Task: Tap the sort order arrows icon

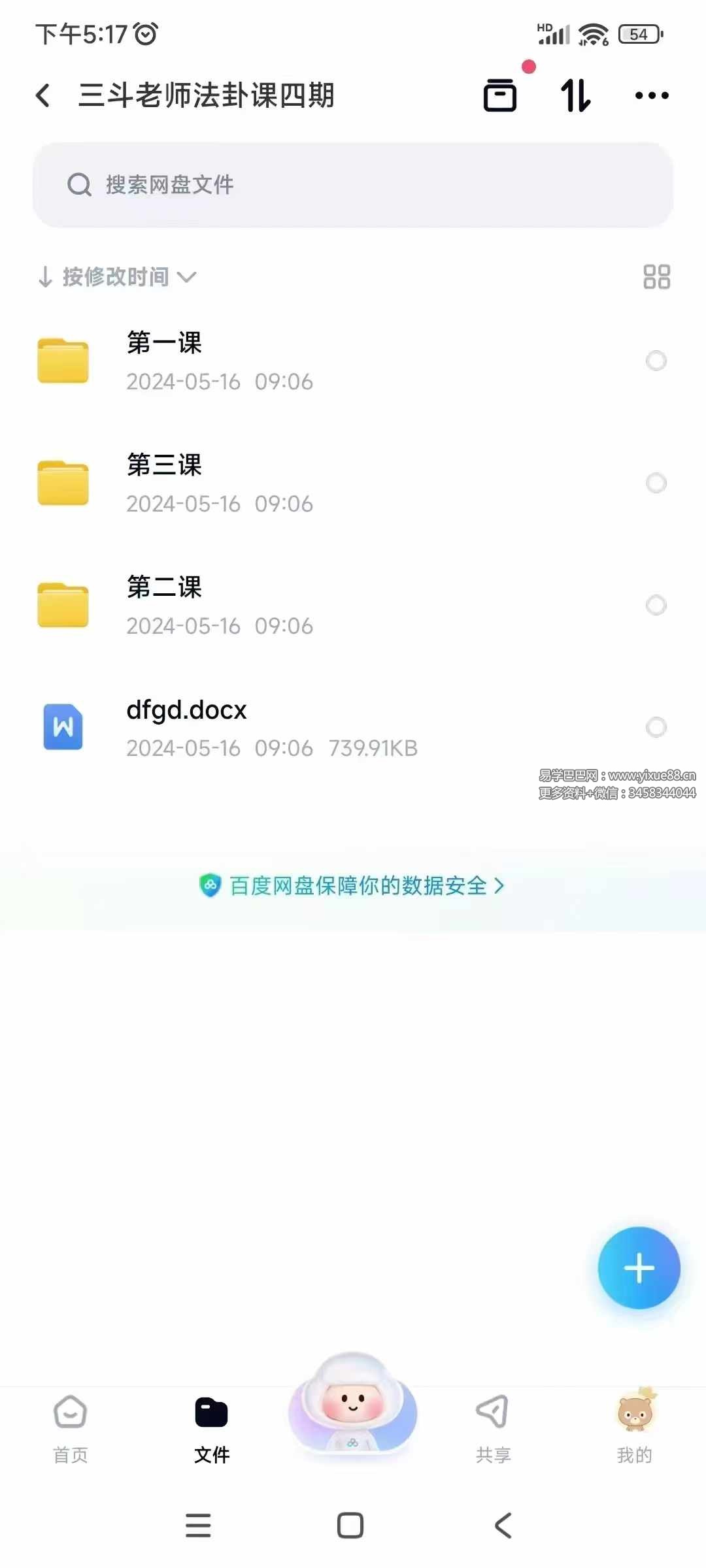Action: 575,95
